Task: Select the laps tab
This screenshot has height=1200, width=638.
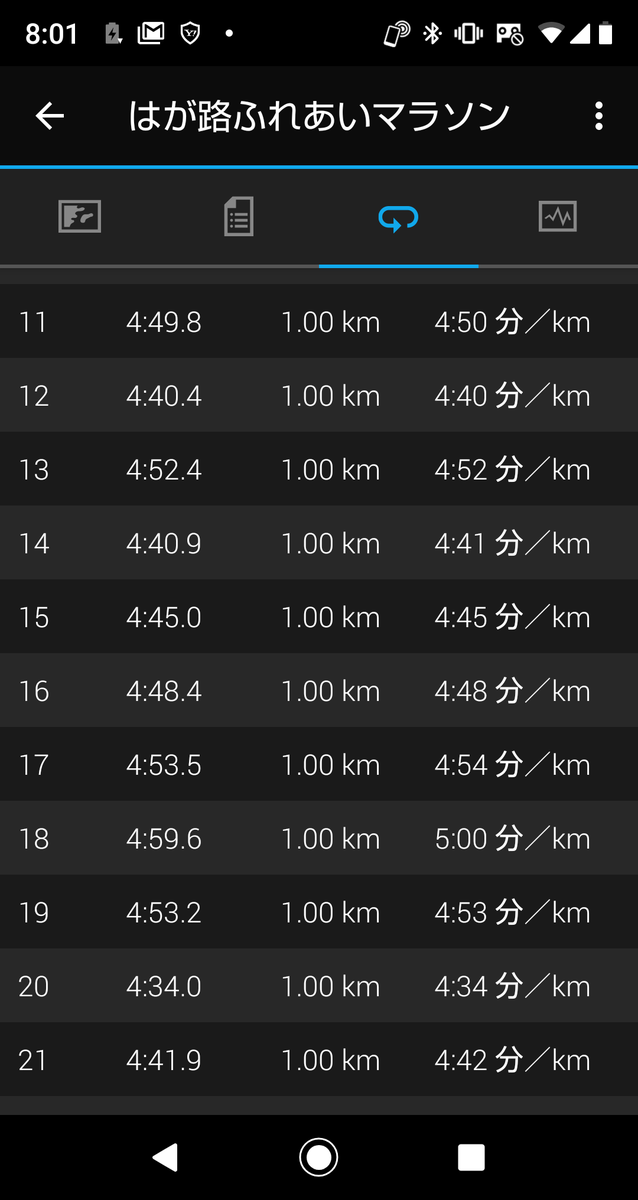Action: [398, 217]
